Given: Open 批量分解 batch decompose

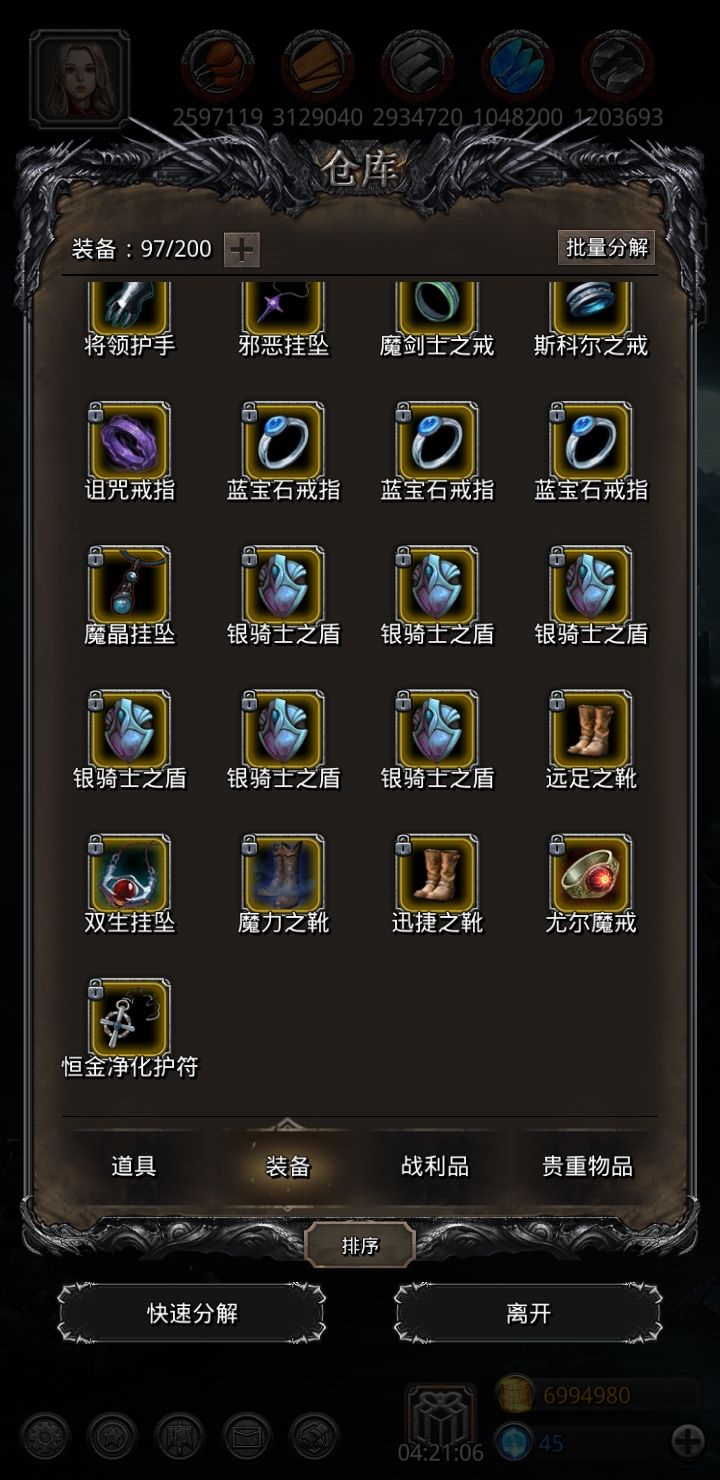Looking at the screenshot, I should click(x=606, y=248).
